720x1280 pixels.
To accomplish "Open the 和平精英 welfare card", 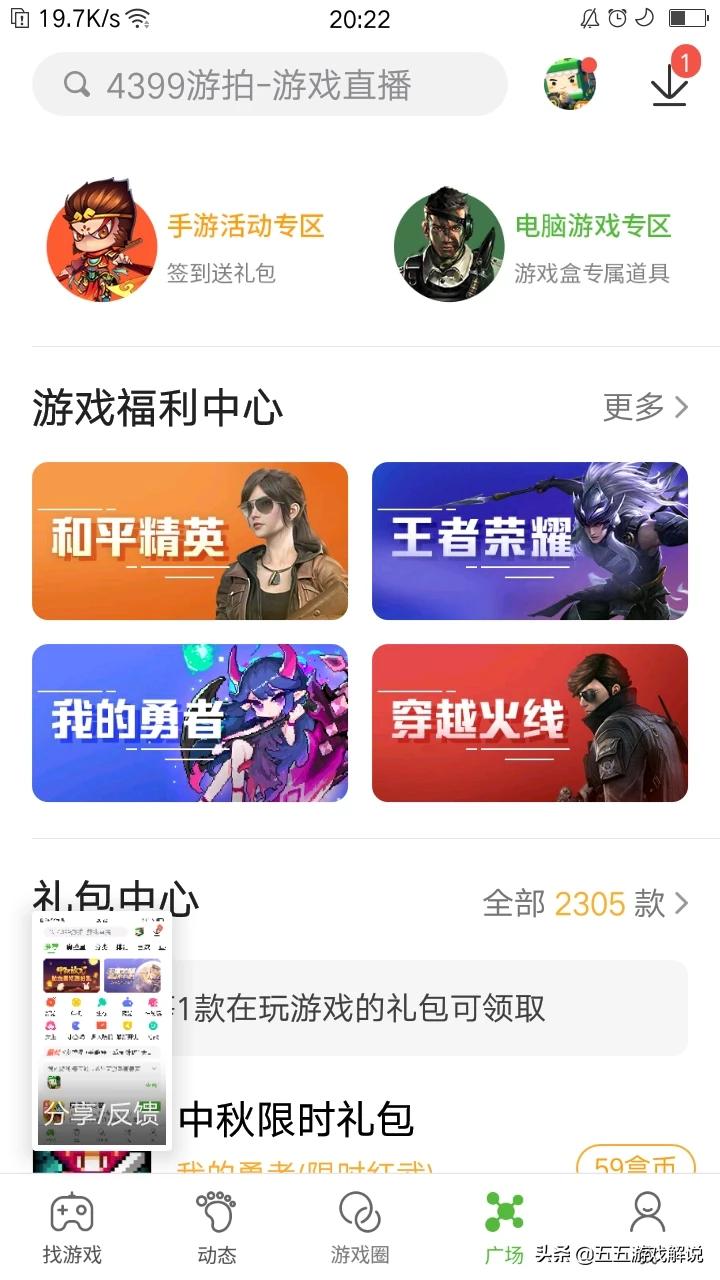I will click(x=190, y=541).
